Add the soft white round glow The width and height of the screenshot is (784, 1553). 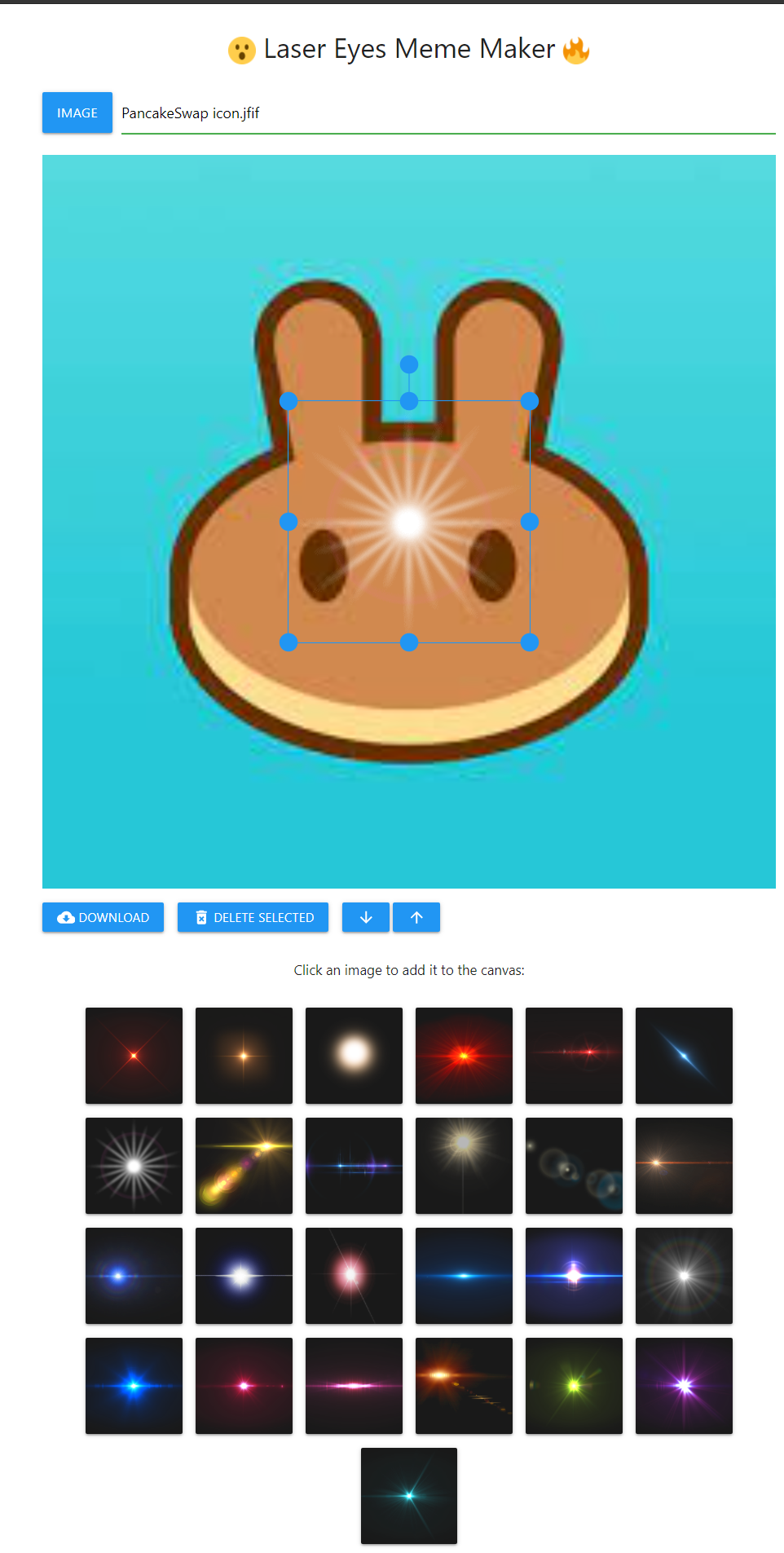354,1056
